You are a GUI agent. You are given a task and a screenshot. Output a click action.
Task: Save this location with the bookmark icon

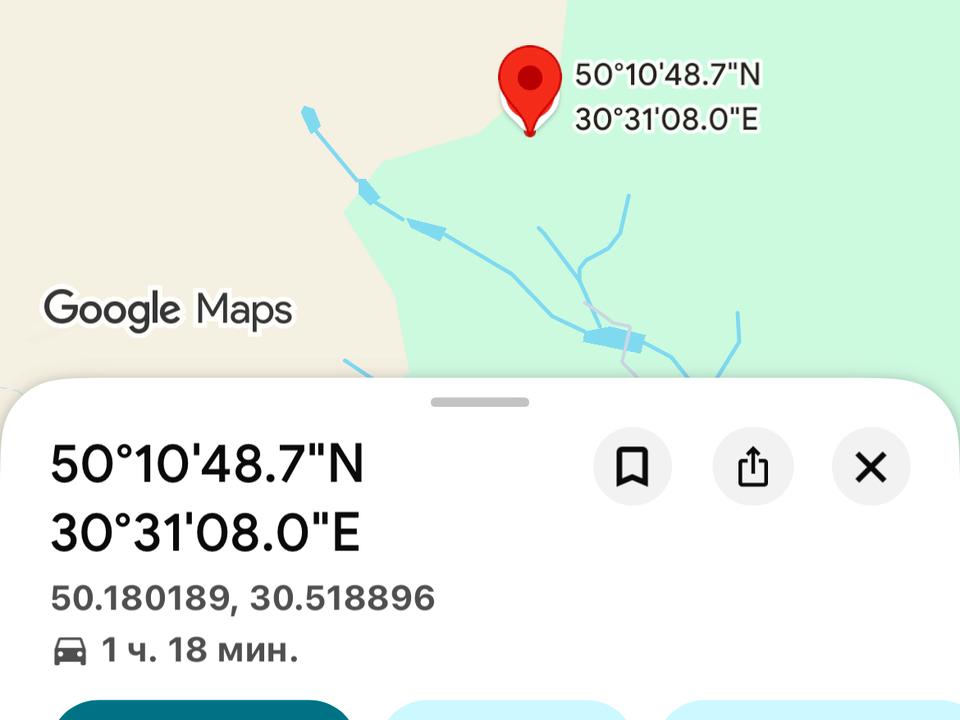click(x=632, y=466)
